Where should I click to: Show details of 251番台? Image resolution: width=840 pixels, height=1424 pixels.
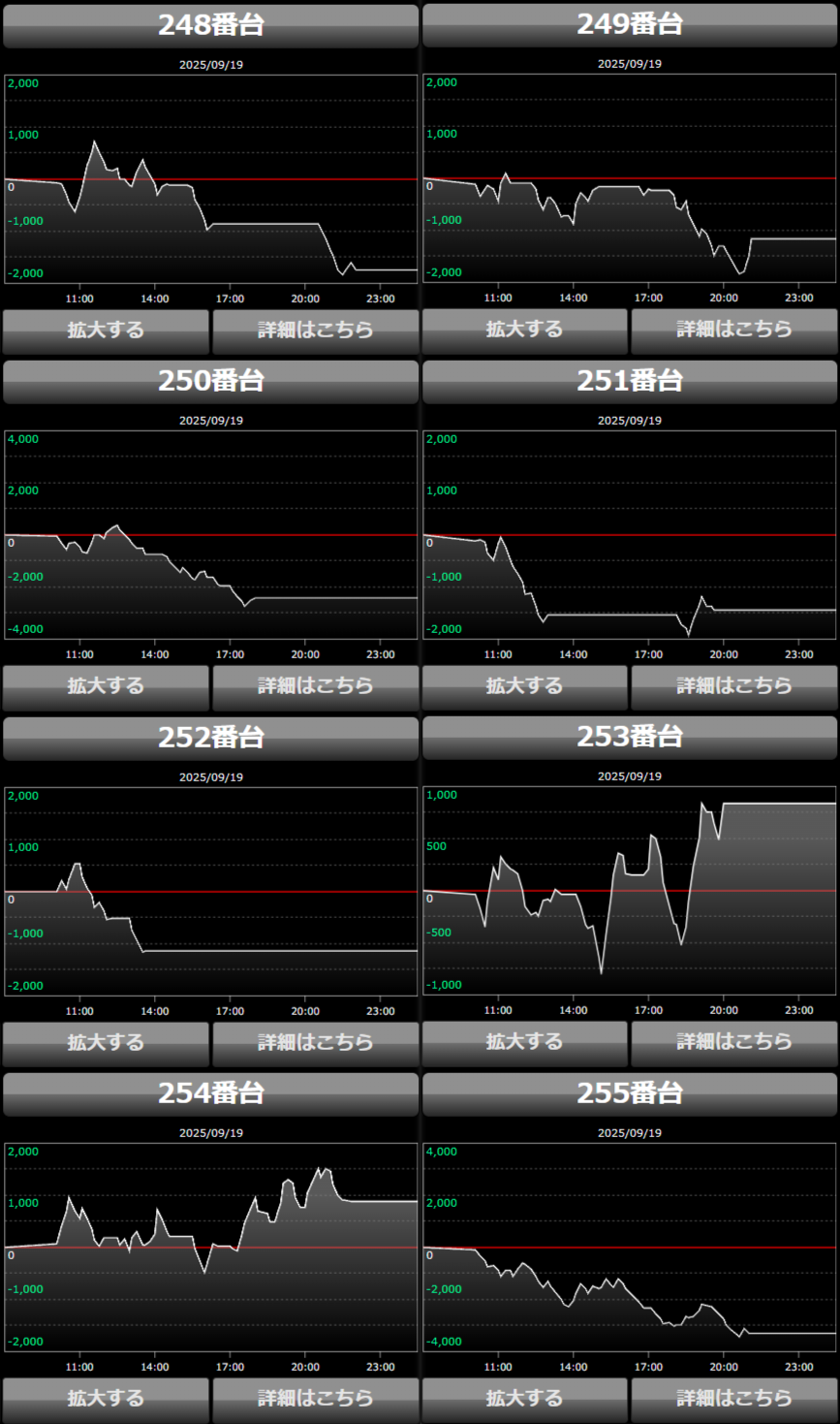733,686
